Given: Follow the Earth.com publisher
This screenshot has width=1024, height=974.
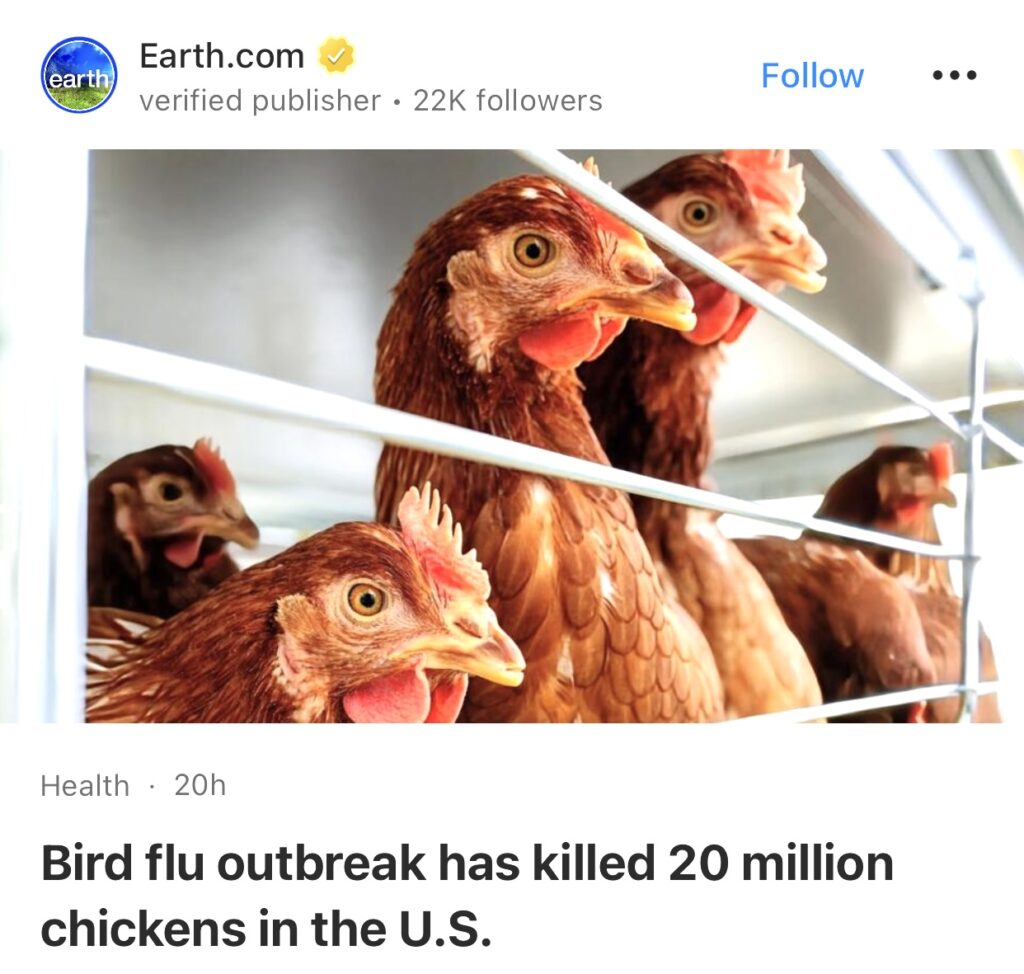Looking at the screenshot, I should pos(812,76).
